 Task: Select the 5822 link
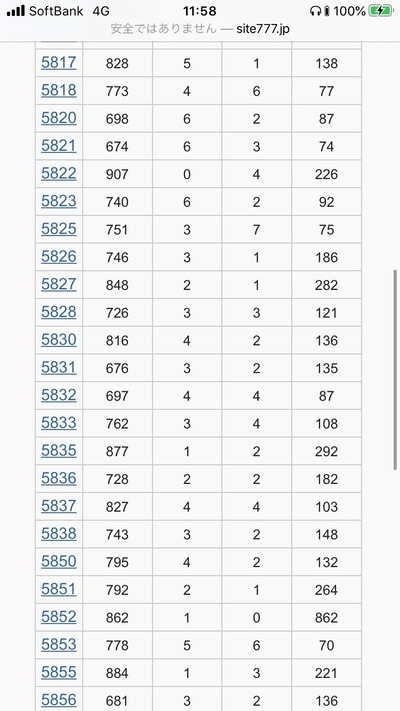point(59,173)
